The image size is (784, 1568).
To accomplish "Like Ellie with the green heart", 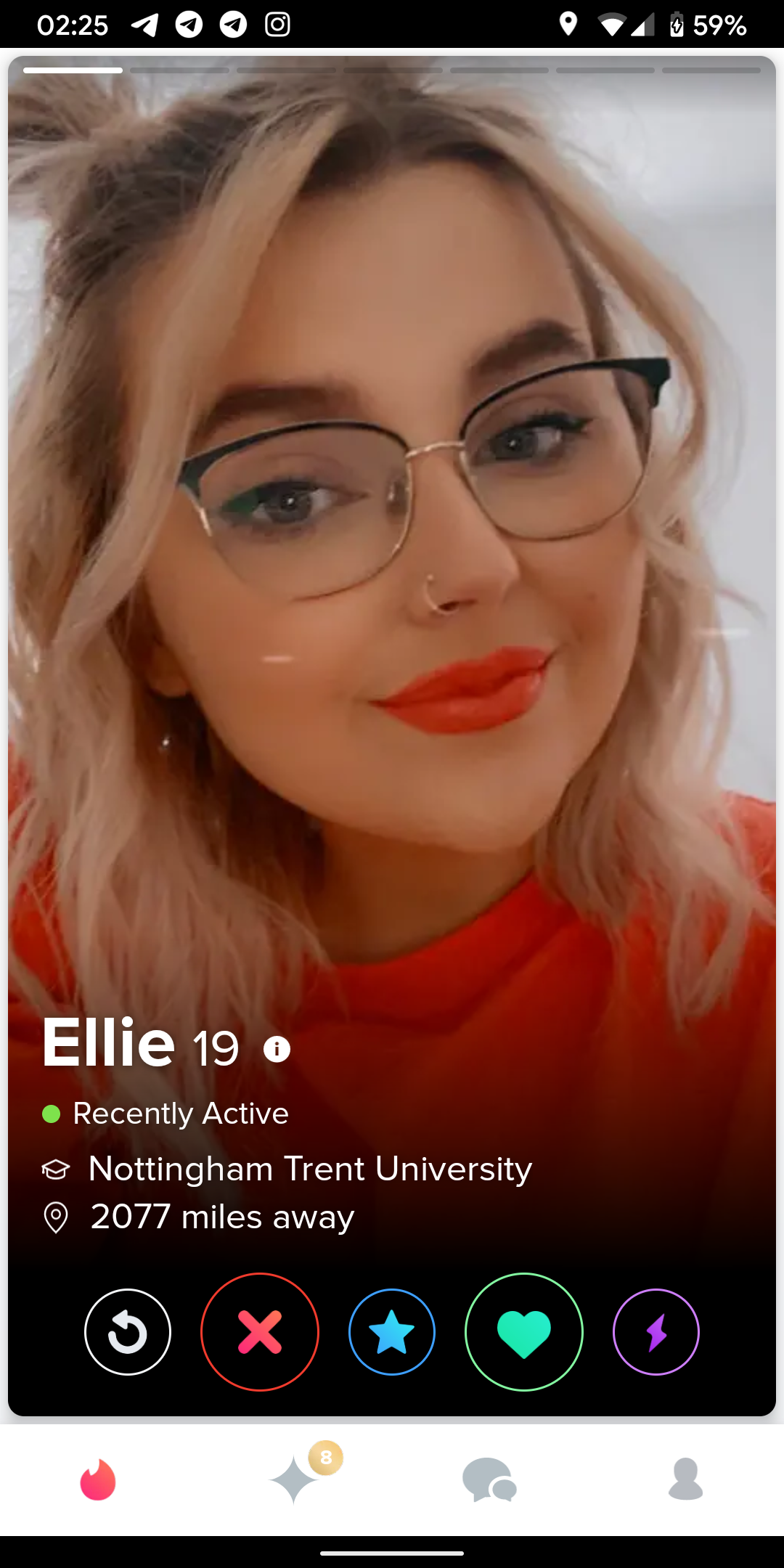I will click(524, 1332).
